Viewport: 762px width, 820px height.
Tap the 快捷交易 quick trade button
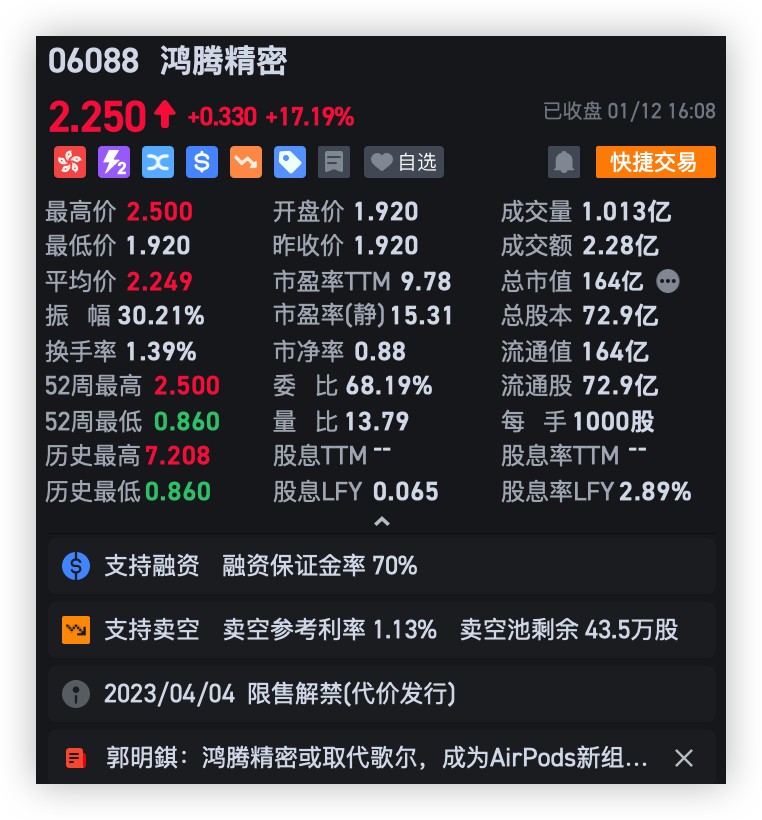click(x=655, y=162)
